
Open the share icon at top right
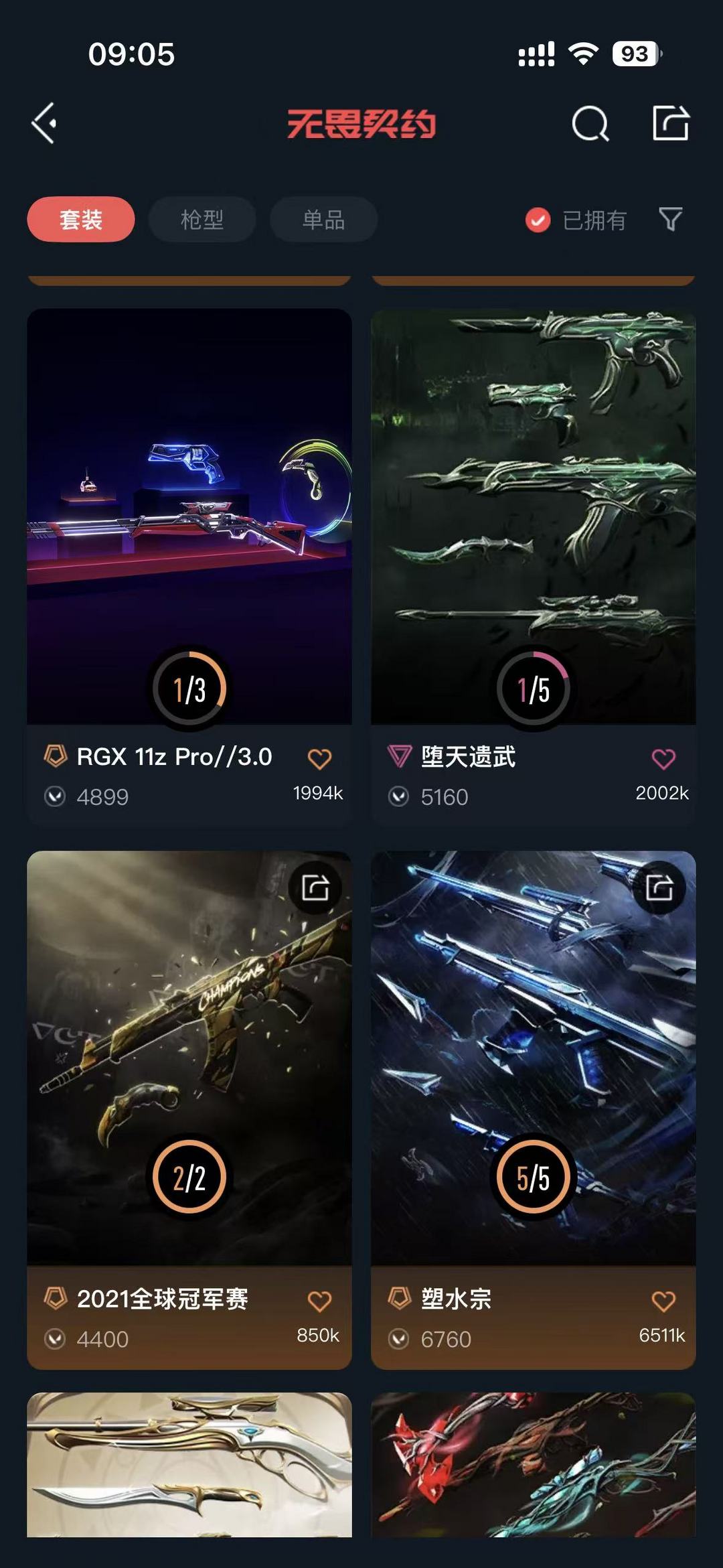coord(671,124)
